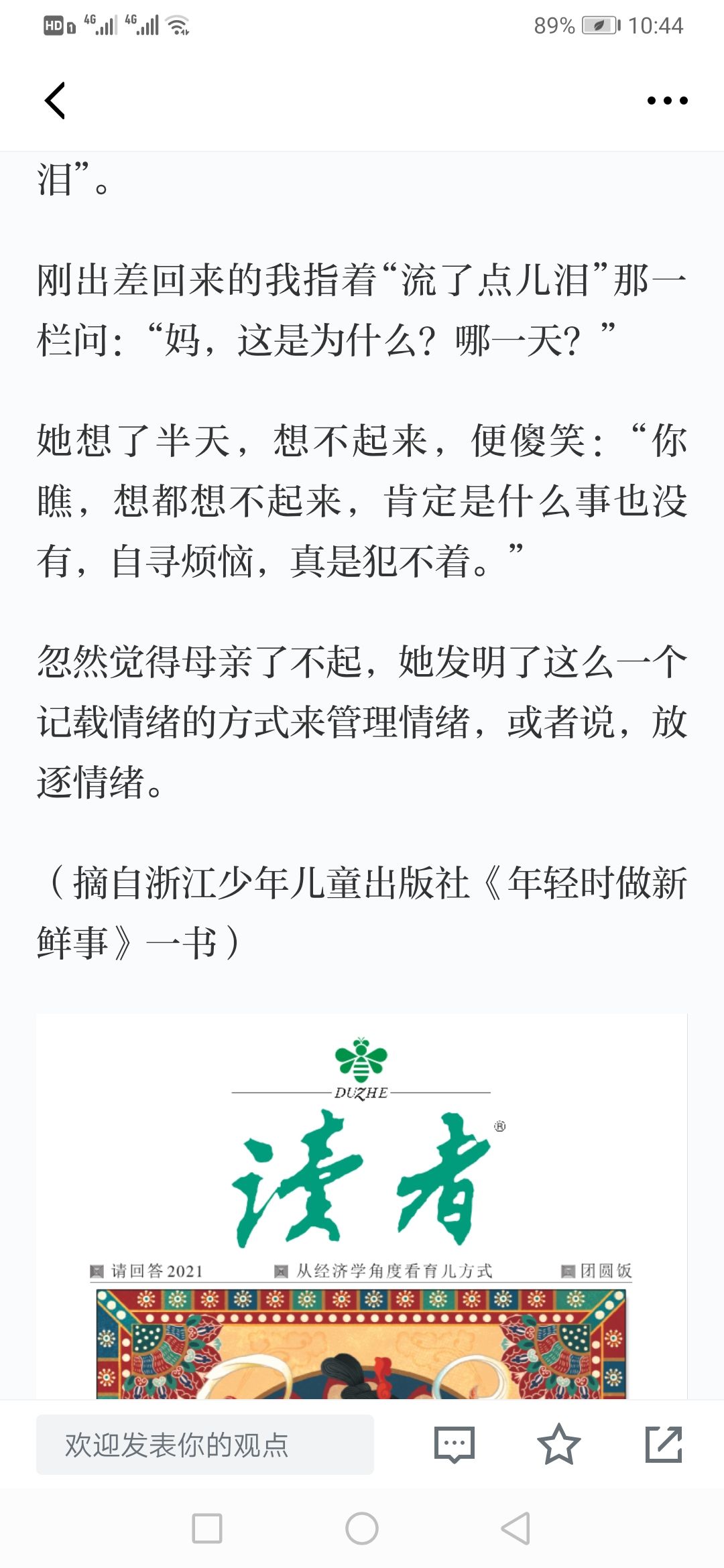The image size is (724, 1568).
Task: Open the comments speech-bubble icon
Action: [x=455, y=1445]
